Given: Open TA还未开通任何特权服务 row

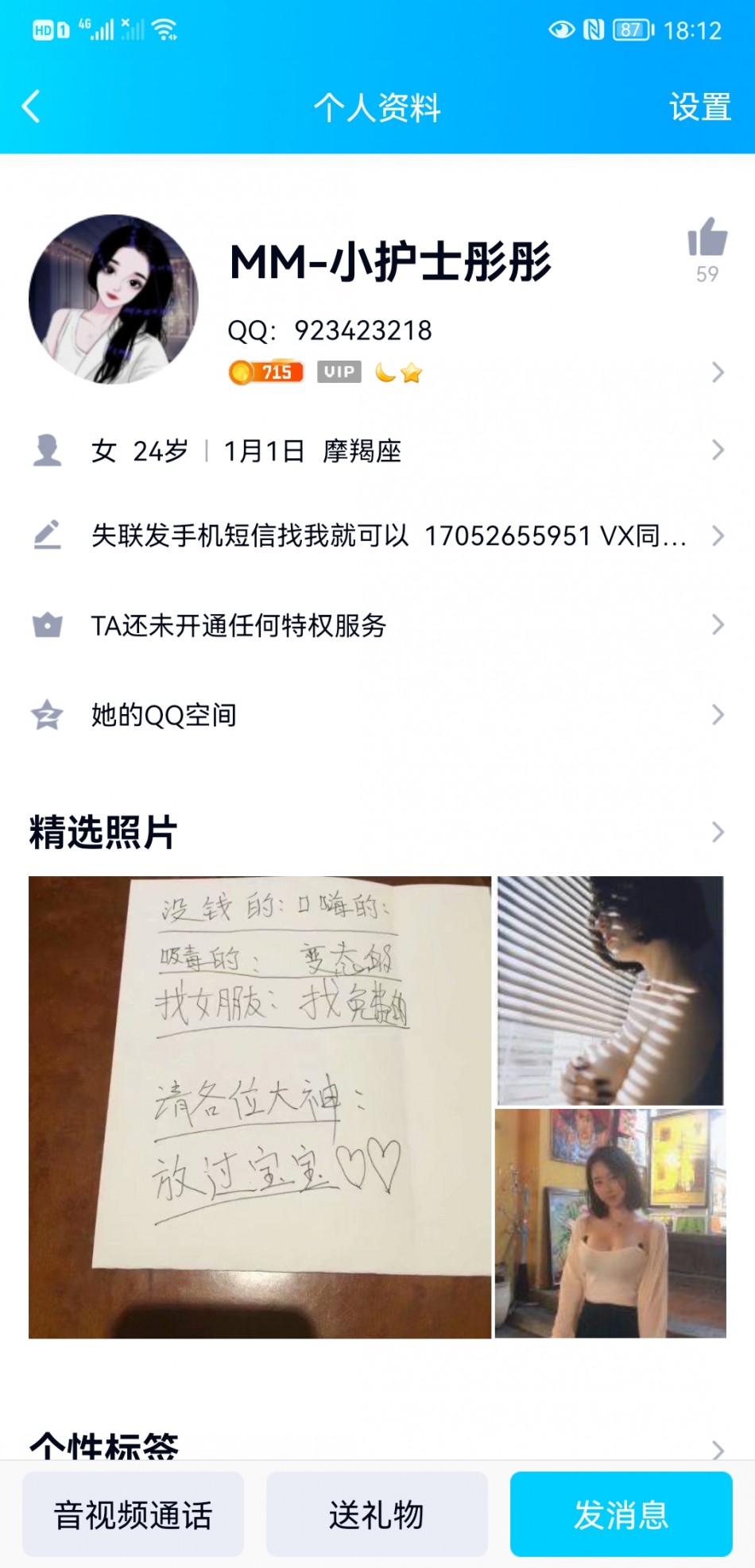Looking at the screenshot, I should click(377, 626).
